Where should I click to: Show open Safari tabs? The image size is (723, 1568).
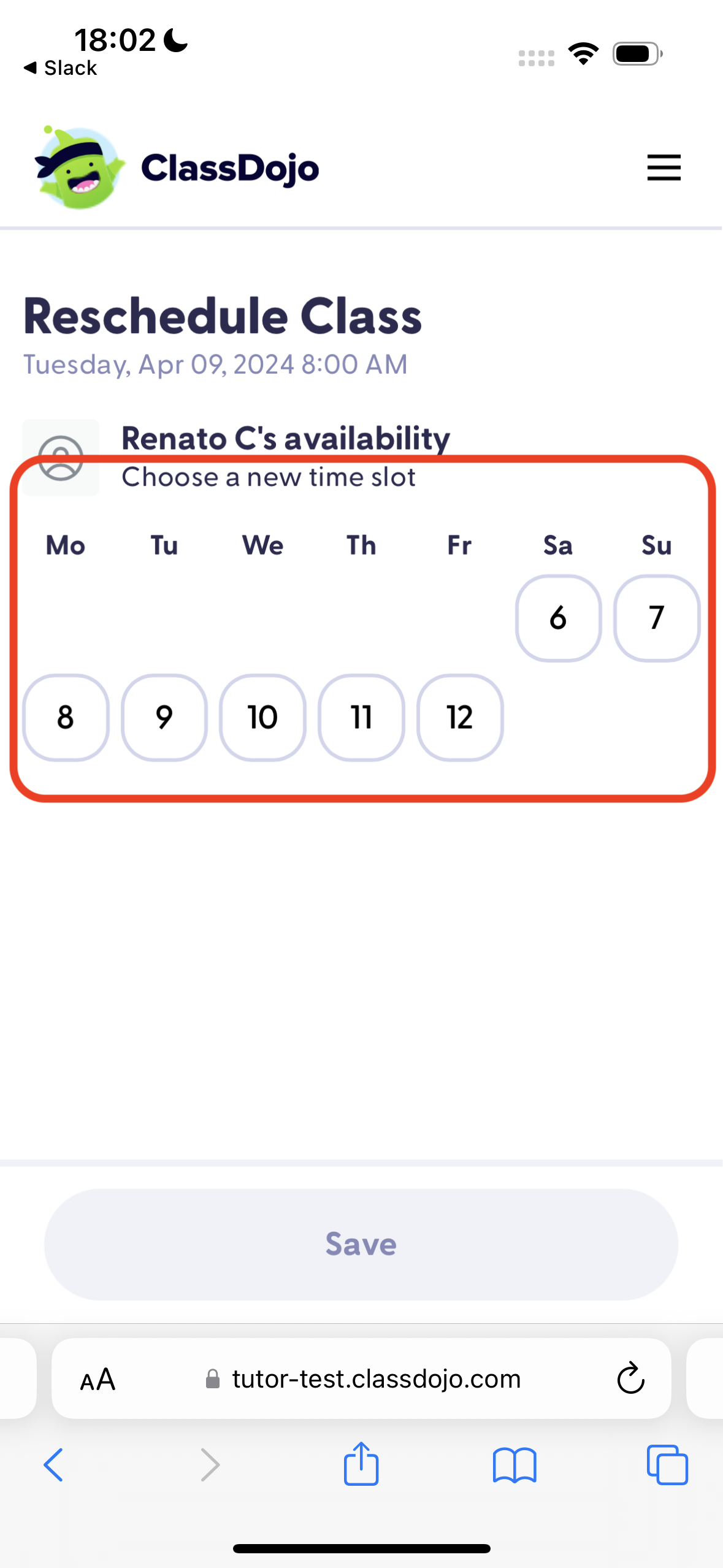667,1465
